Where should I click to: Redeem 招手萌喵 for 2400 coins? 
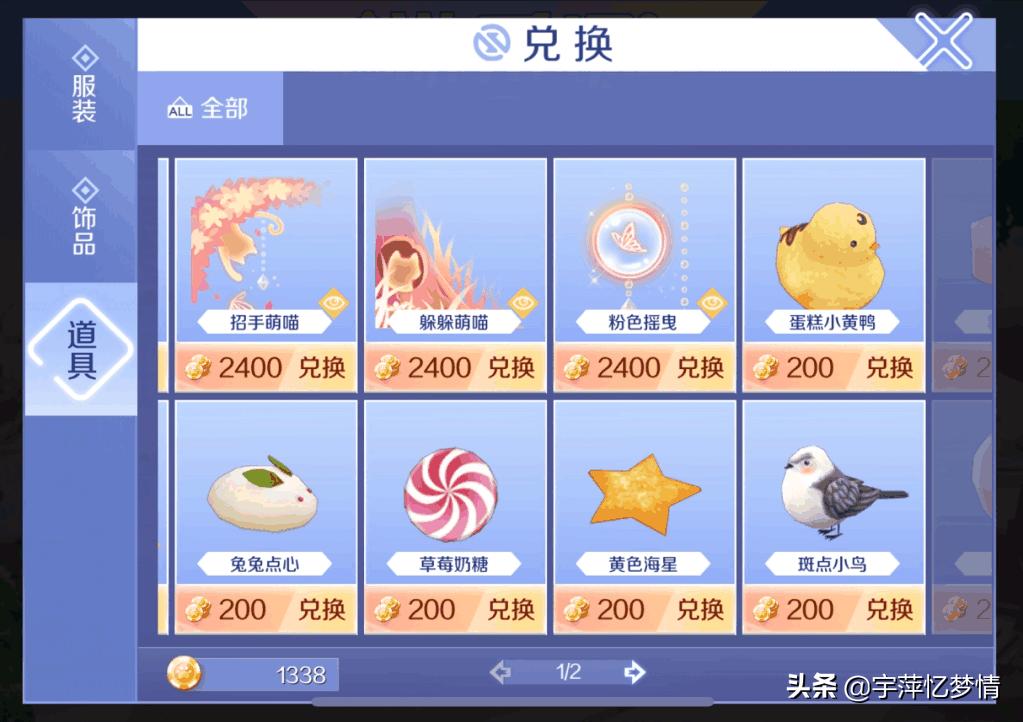(321, 368)
